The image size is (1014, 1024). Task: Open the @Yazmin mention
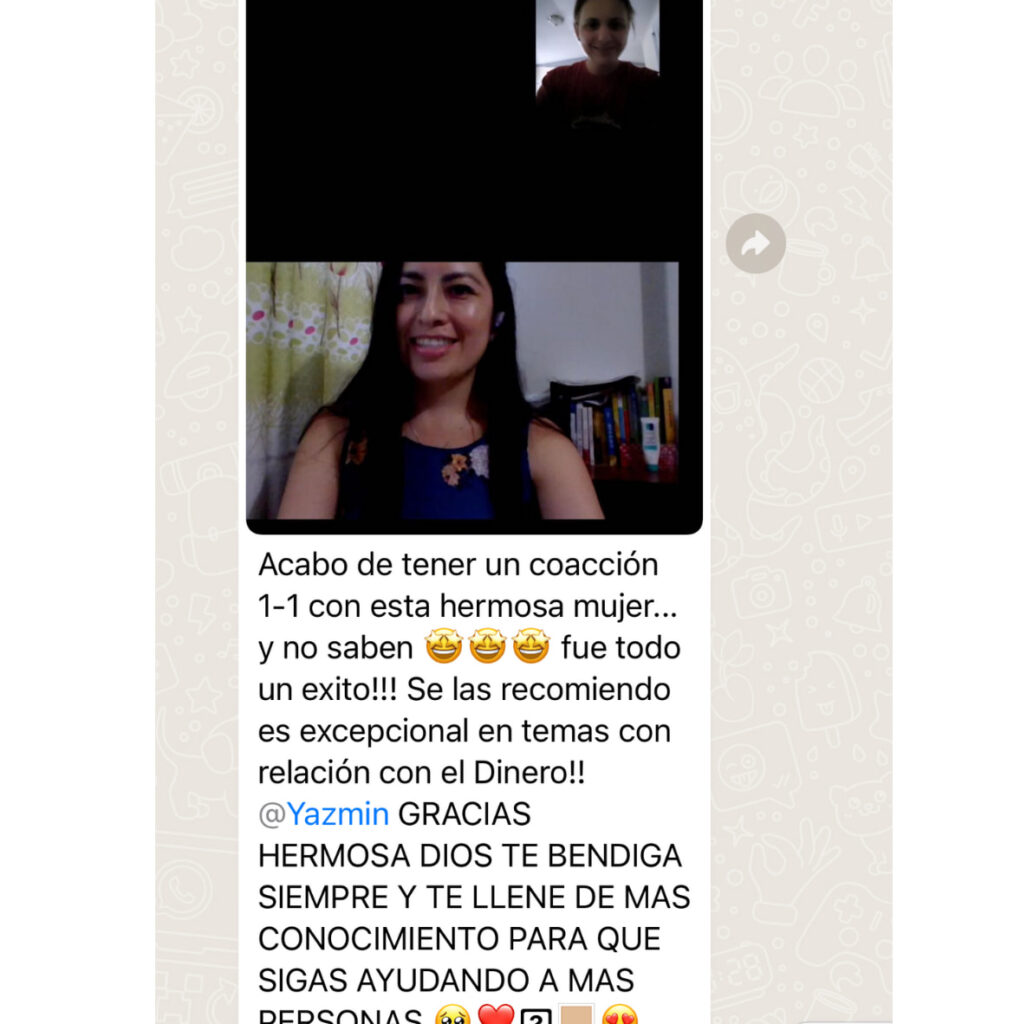pos(336,814)
